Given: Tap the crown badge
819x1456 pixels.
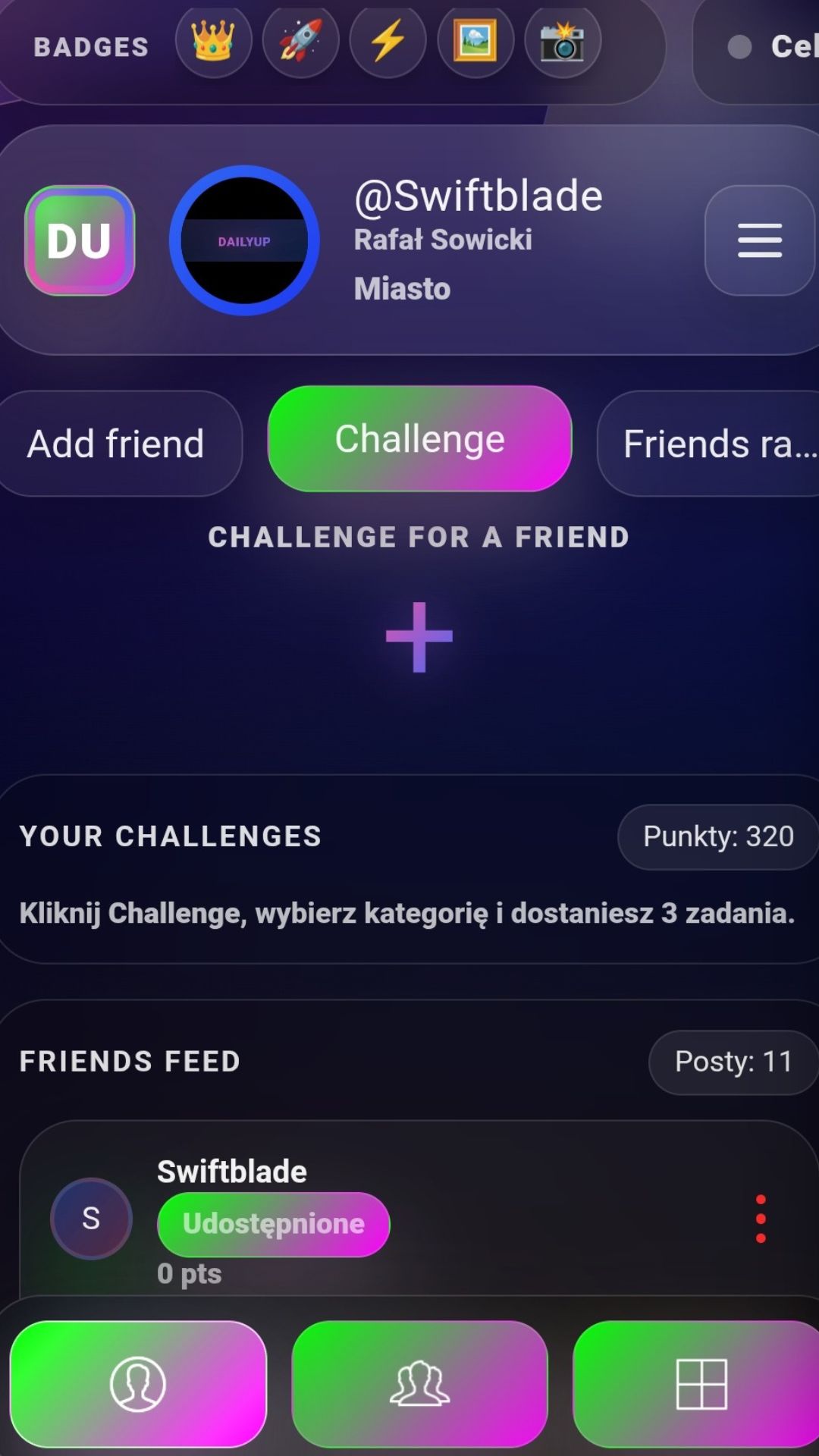Looking at the screenshot, I should [x=213, y=41].
